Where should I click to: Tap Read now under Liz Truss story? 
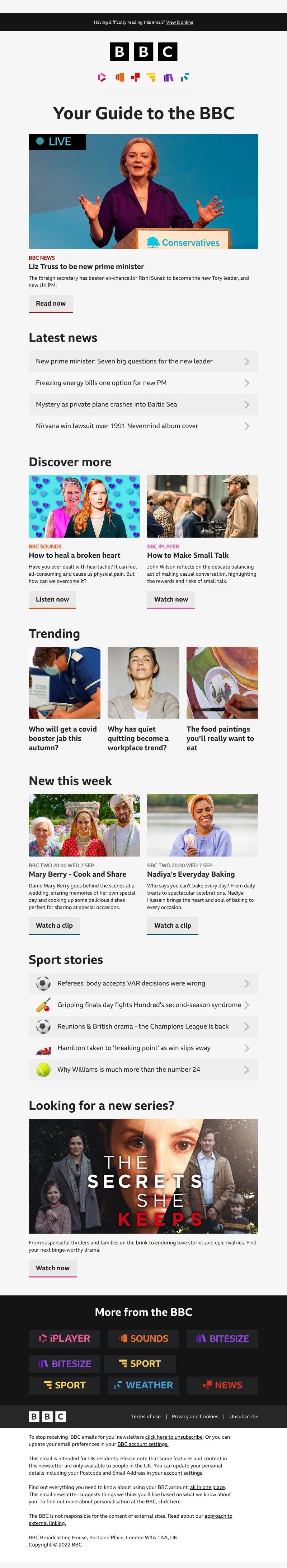(51, 303)
